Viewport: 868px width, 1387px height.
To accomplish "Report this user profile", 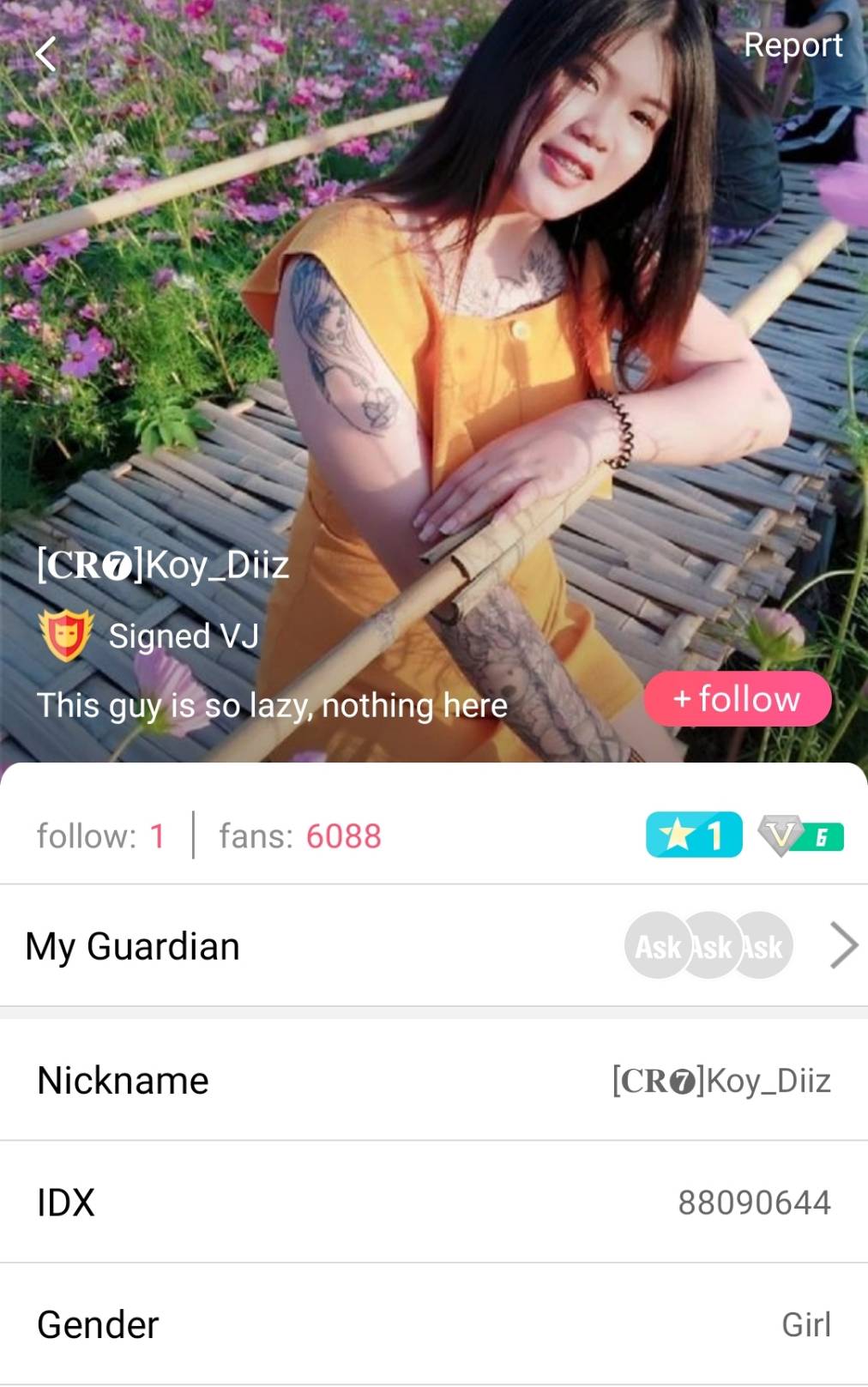I will (x=793, y=45).
